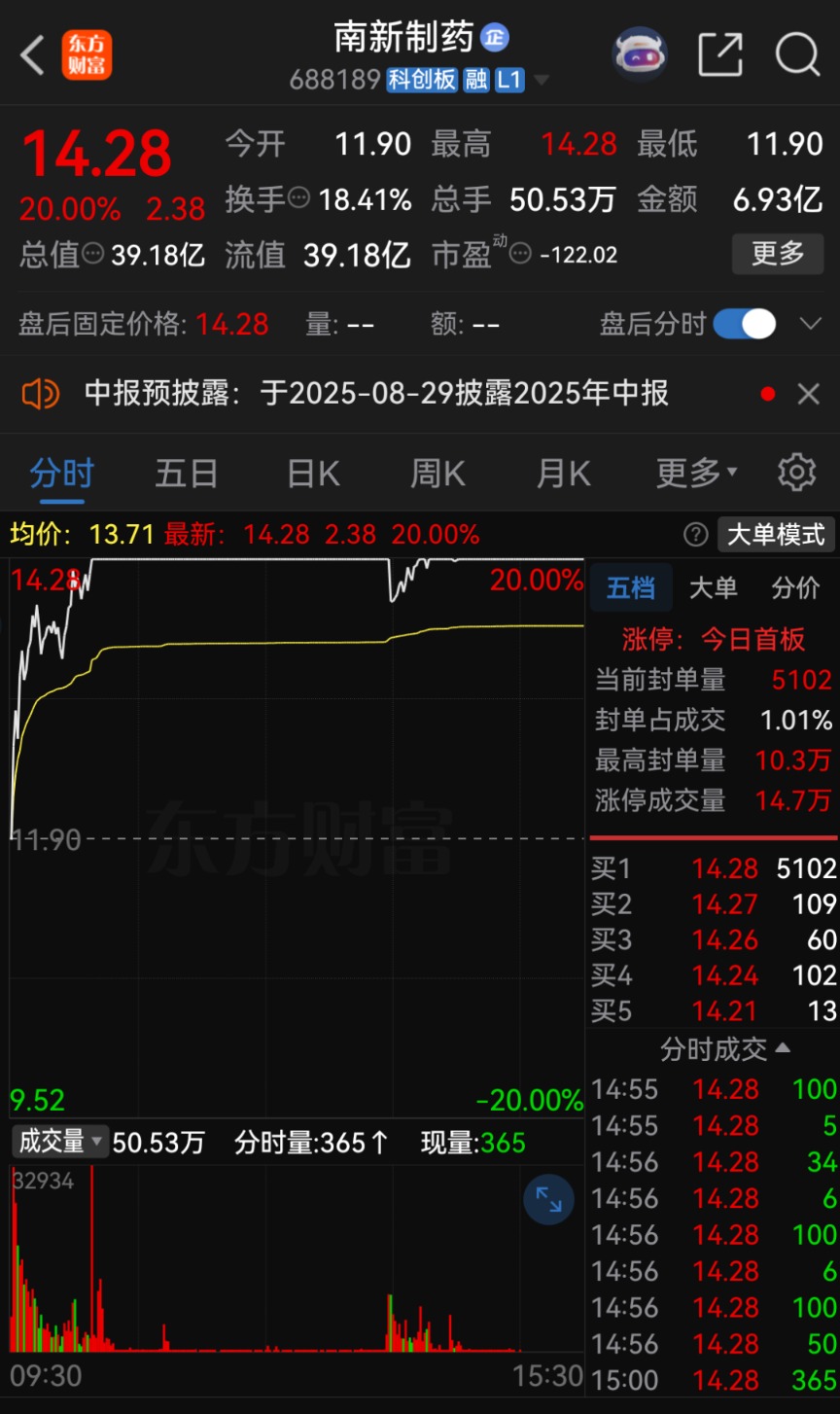Screen dimensions: 840x1414
Task: Open the 更多 chart period dropdown
Action: pos(696,474)
